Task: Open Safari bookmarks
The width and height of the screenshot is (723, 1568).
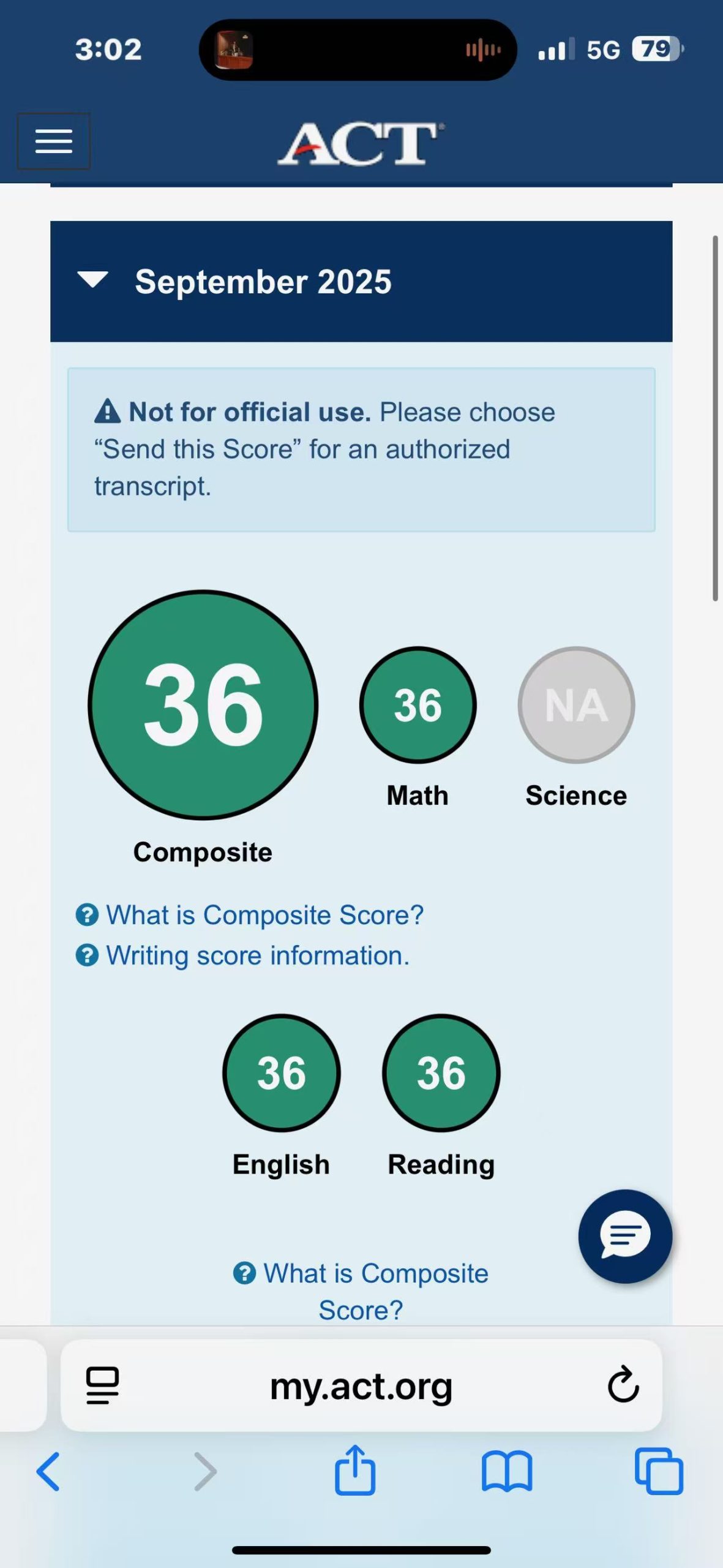Action: [x=507, y=1471]
